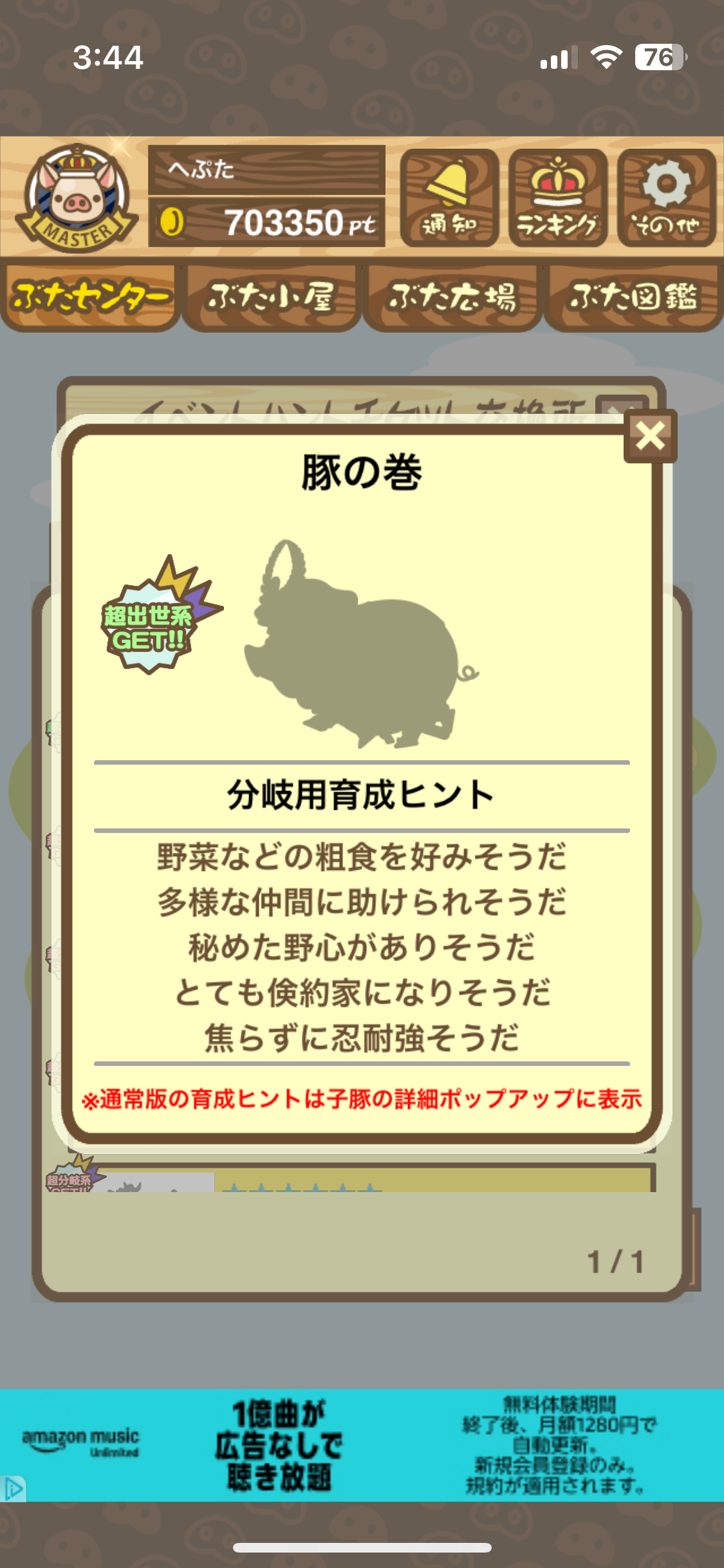The height and width of the screenshot is (1568, 724).
Task: Switch to the ぶた図鑑 tab
Action: 633,298
